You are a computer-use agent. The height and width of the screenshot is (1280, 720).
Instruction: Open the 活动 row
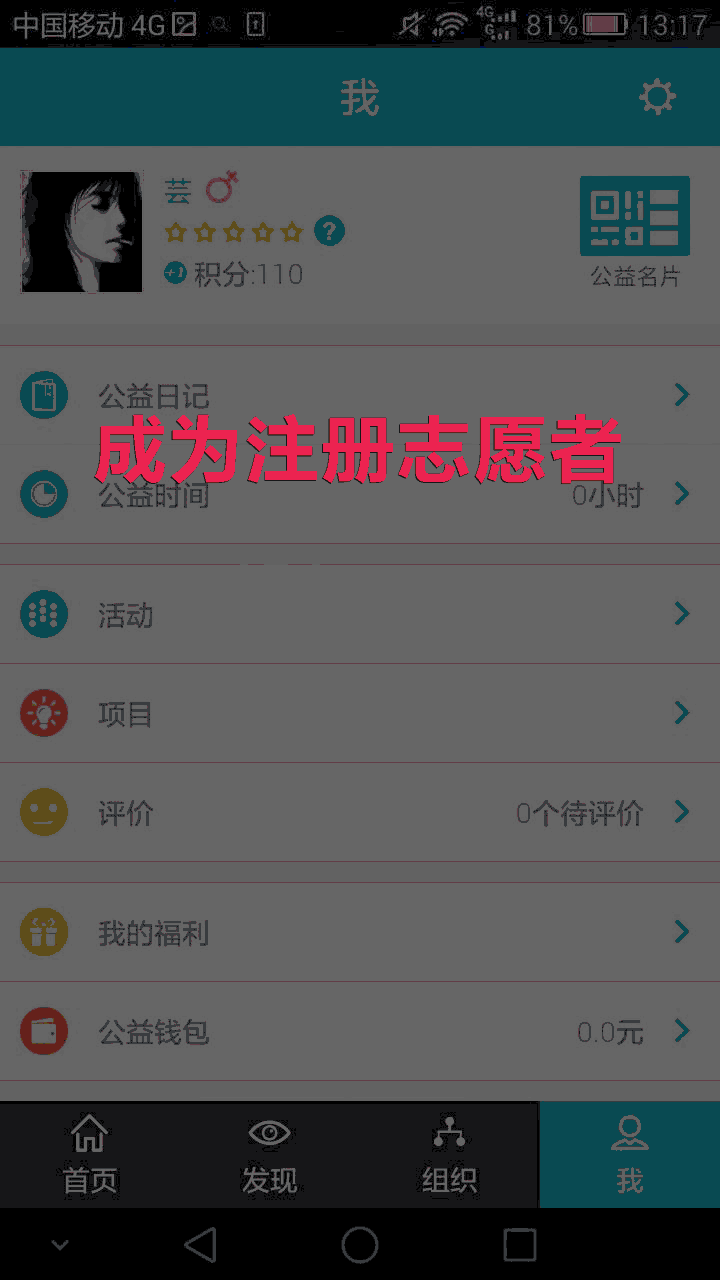pyautogui.click(x=360, y=613)
